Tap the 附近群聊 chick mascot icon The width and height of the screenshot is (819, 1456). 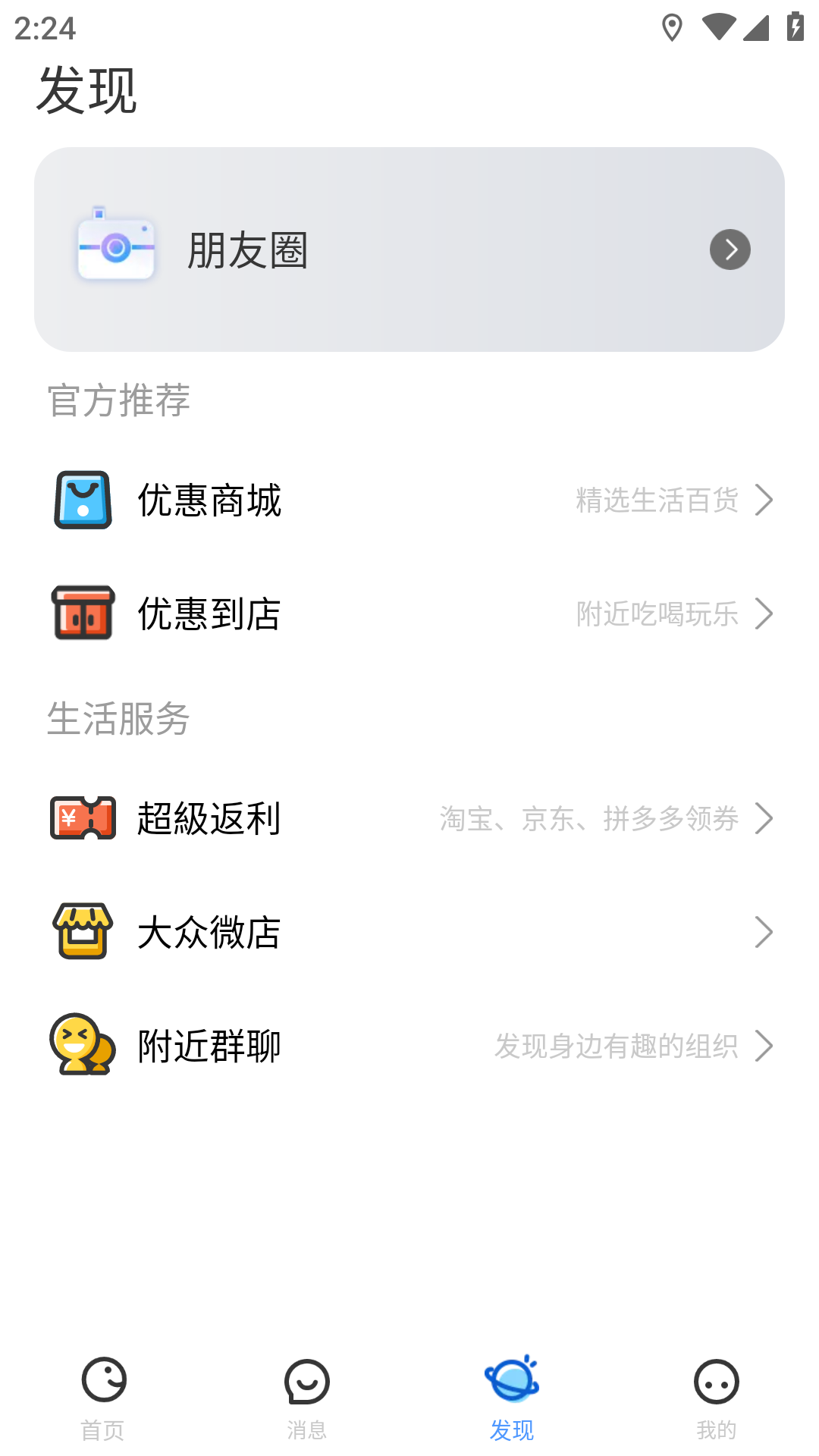82,1045
